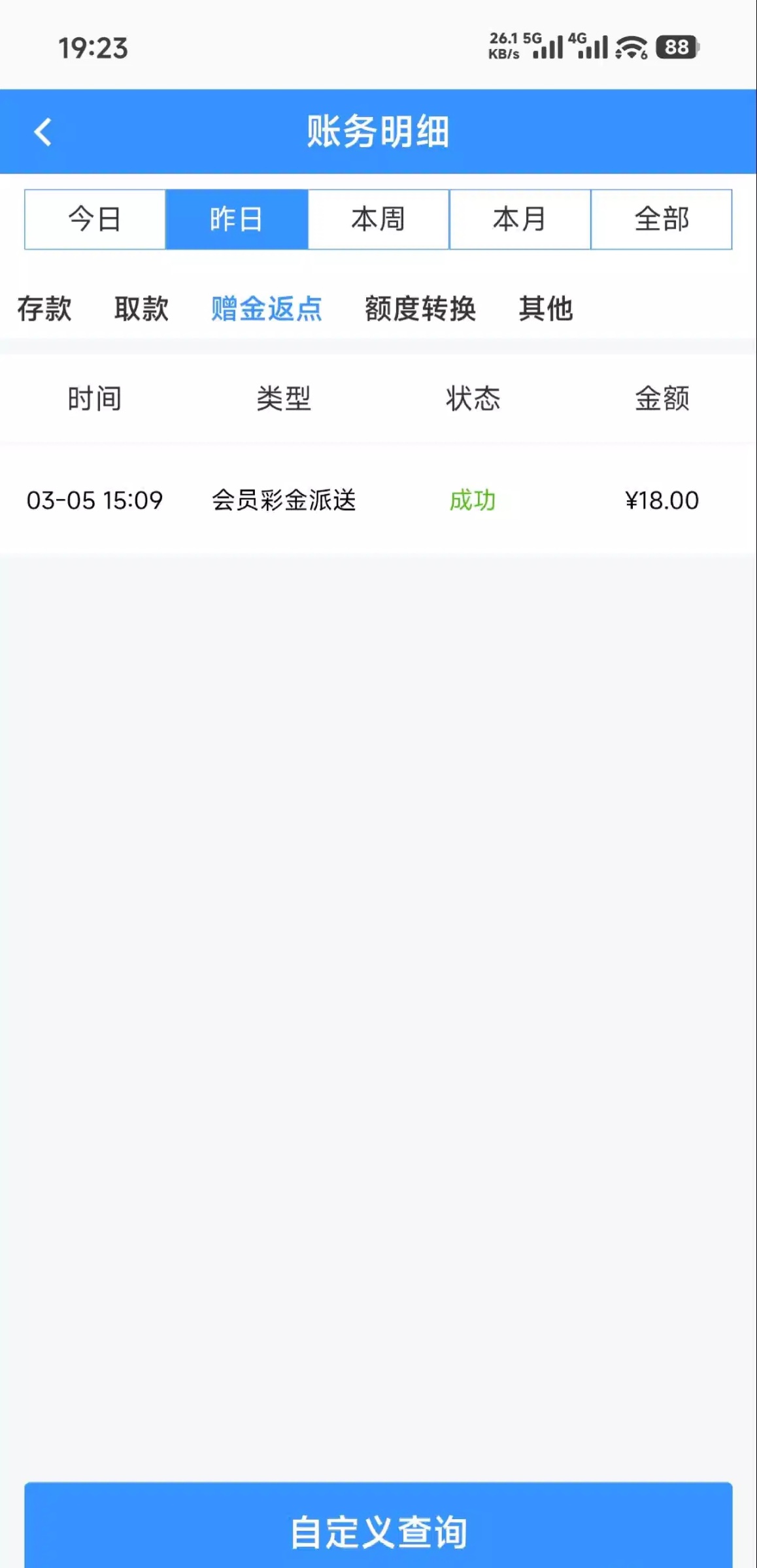Open the 存款 category tab
Image resolution: width=757 pixels, height=1568 pixels.
(x=44, y=309)
